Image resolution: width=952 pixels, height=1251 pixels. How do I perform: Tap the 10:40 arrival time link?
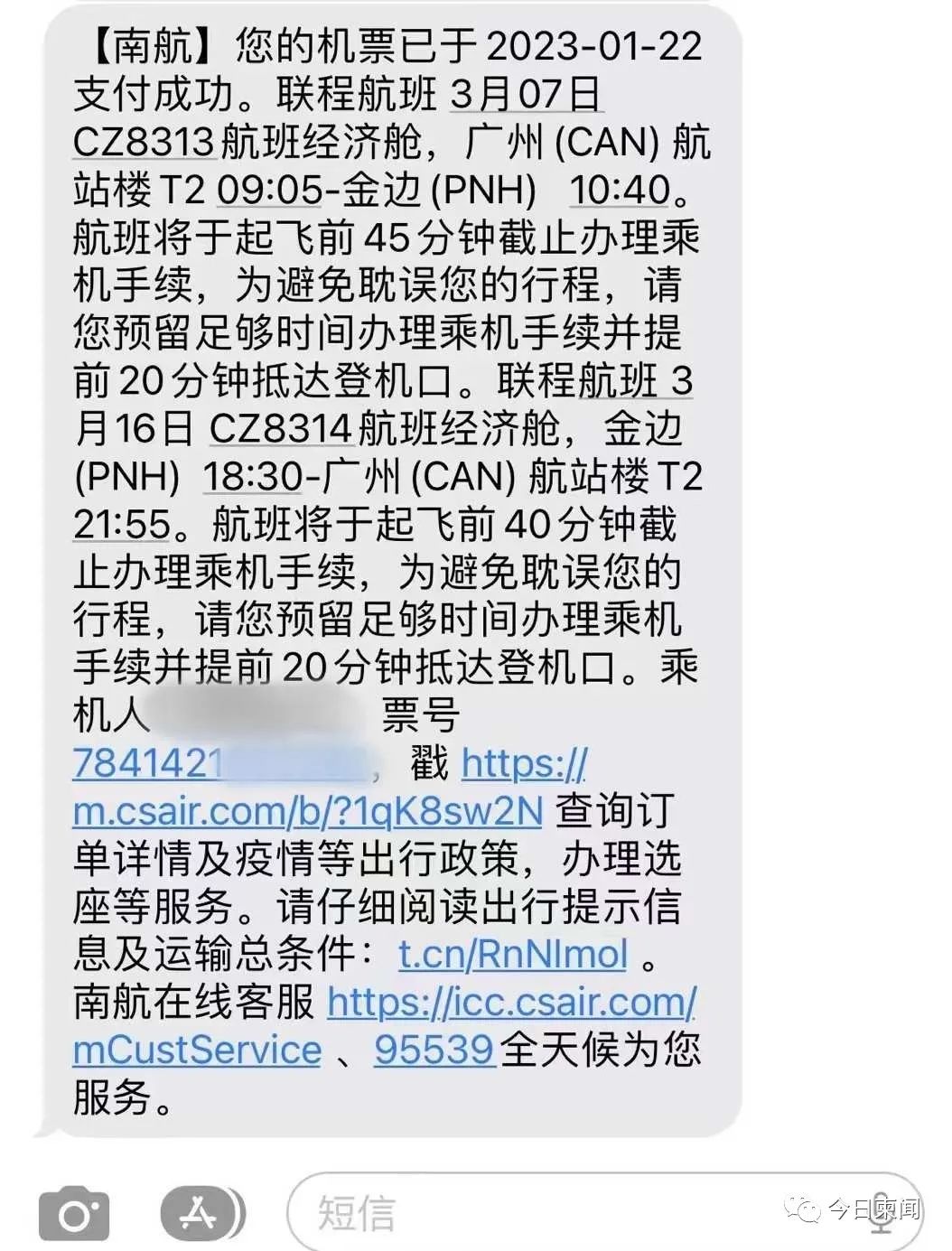tap(620, 190)
